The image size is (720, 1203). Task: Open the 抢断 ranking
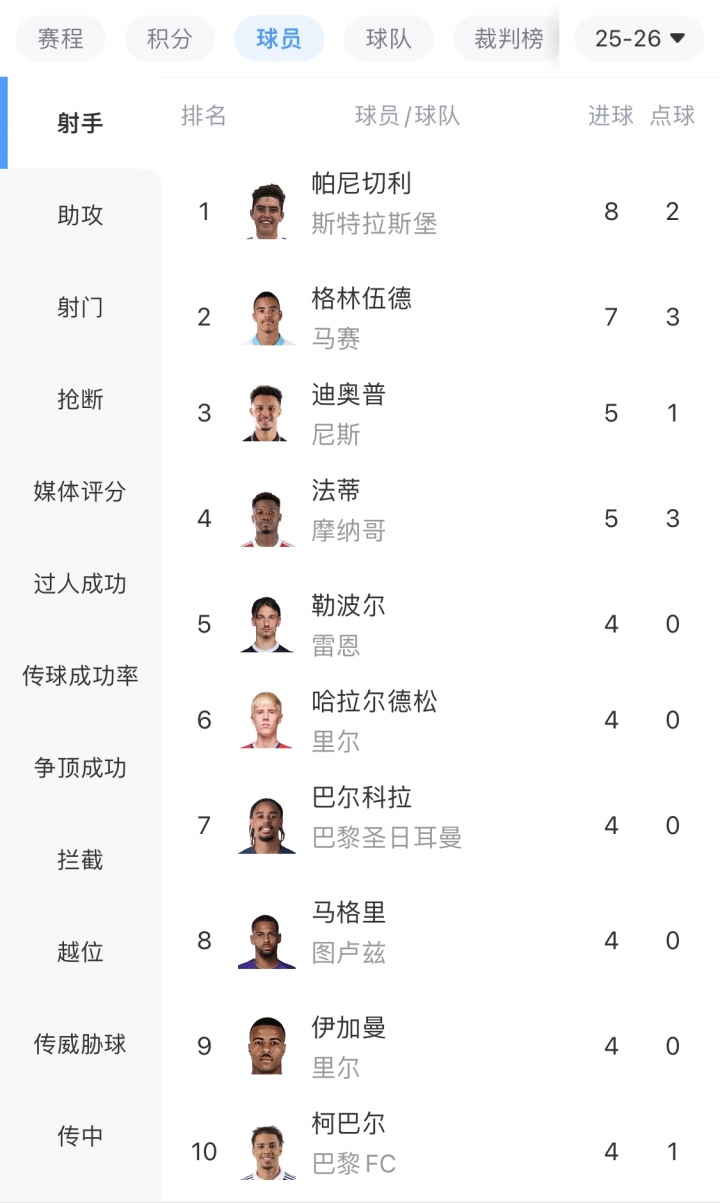(80, 400)
